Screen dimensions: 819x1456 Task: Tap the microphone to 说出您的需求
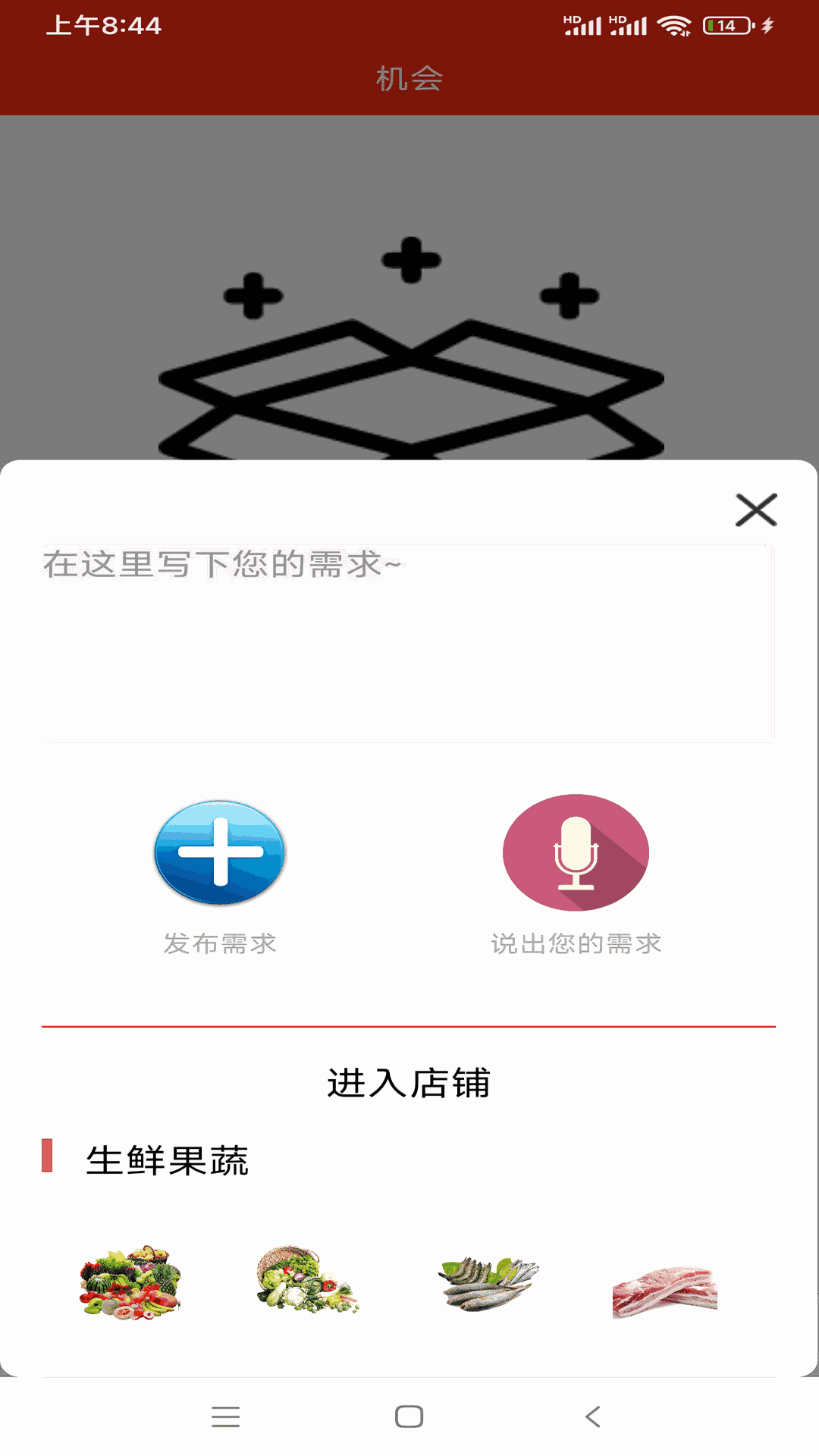click(576, 852)
